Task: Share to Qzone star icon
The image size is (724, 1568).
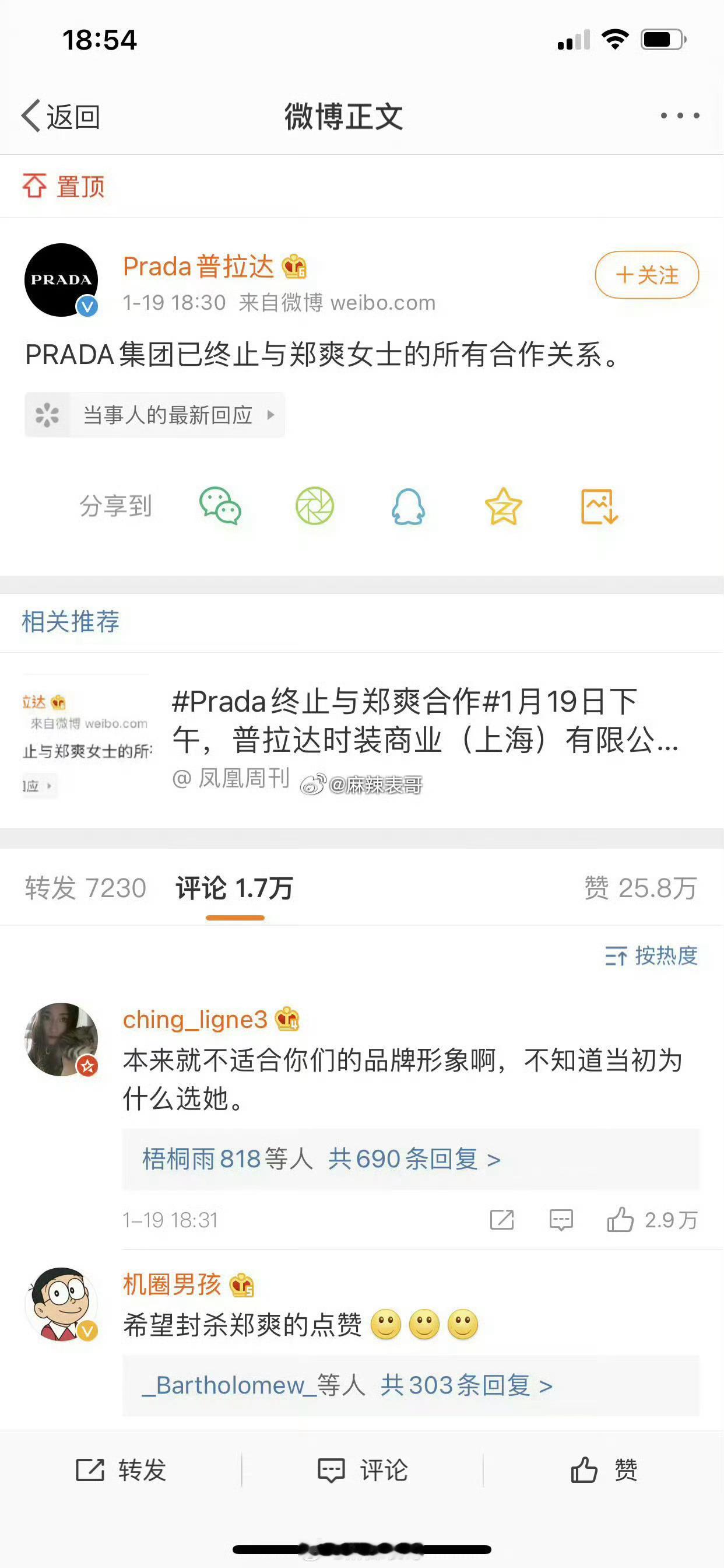Action: point(503,506)
